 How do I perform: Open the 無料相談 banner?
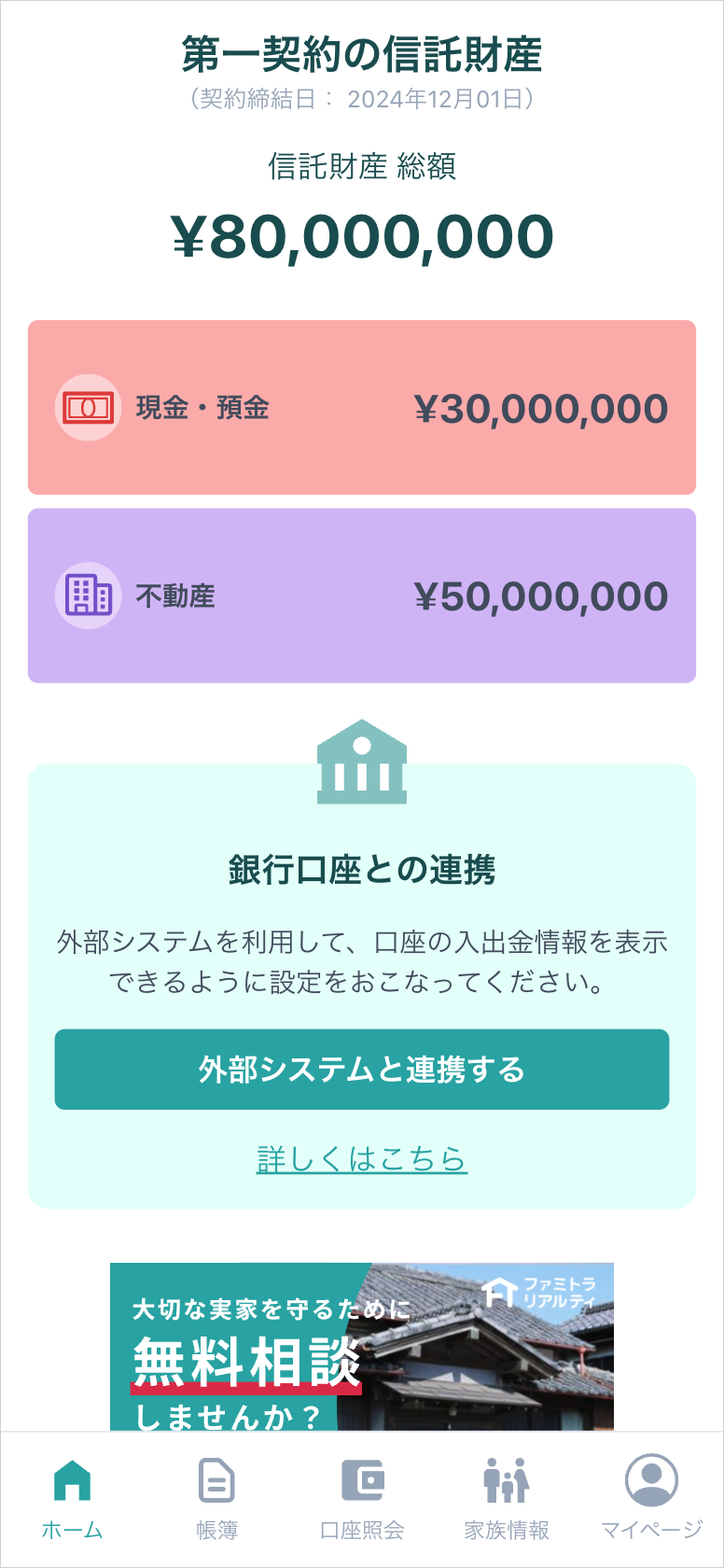click(x=362, y=1347)
